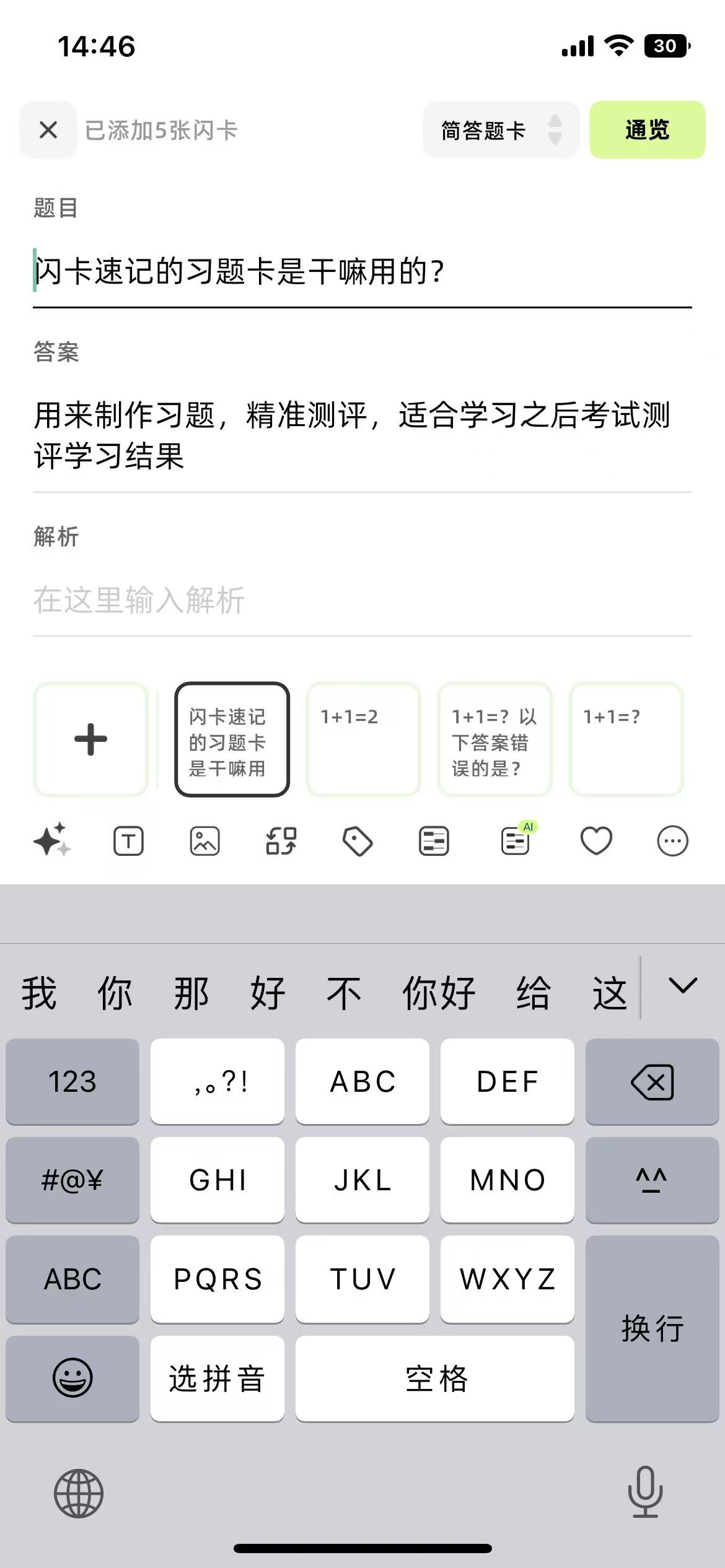The height and width of the screenshot is (1568, 725).
Task: Hit the keyboard backspace key
Action: point(652,1082)
